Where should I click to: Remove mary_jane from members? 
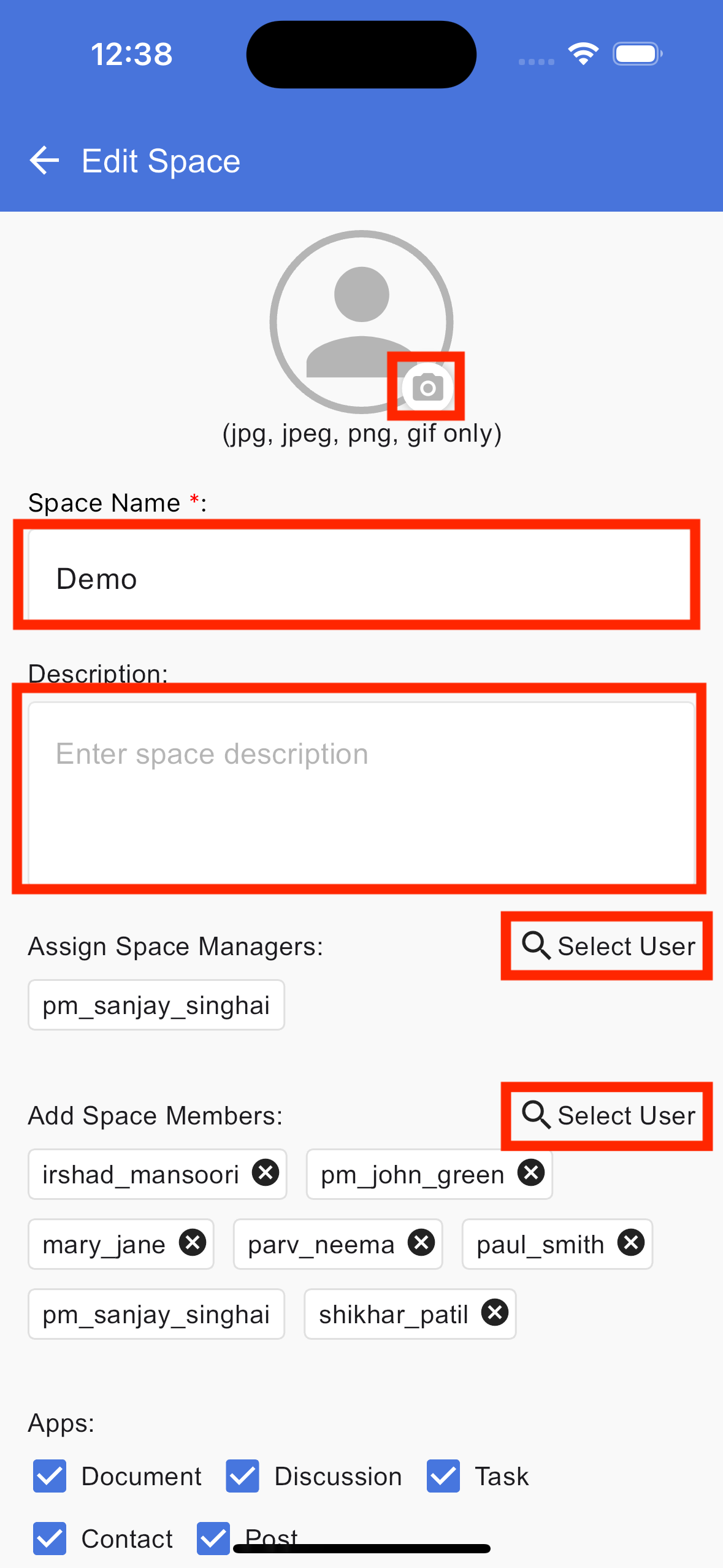pos(193,1243)
